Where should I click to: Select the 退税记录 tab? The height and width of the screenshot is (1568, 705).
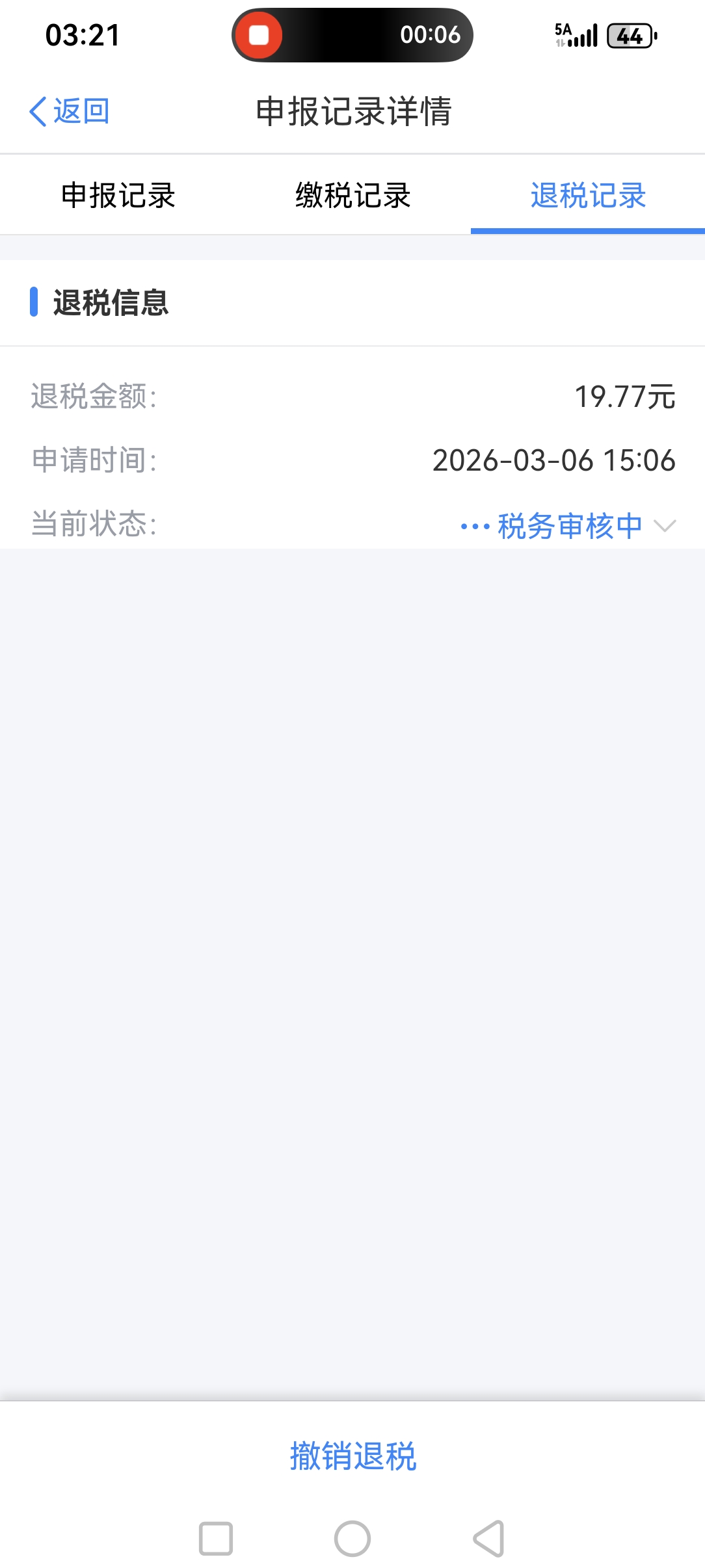pos(588,195)
